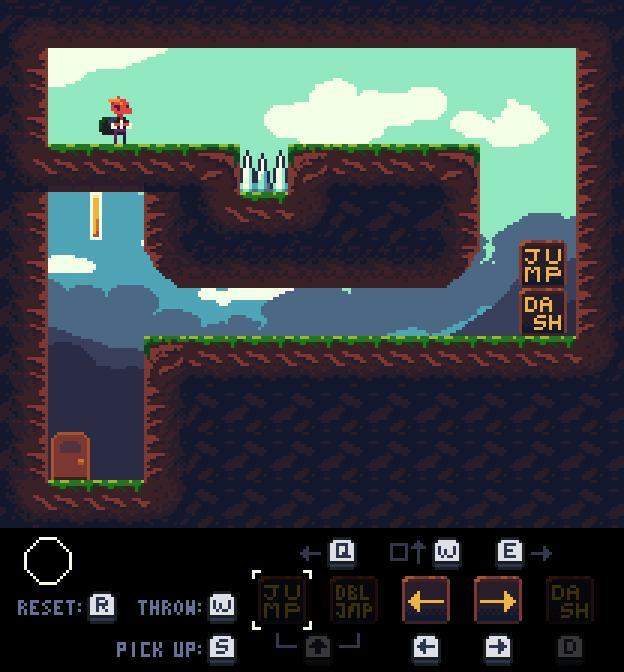
Task: Tap the right arrow key
Action: click(497, 647)
